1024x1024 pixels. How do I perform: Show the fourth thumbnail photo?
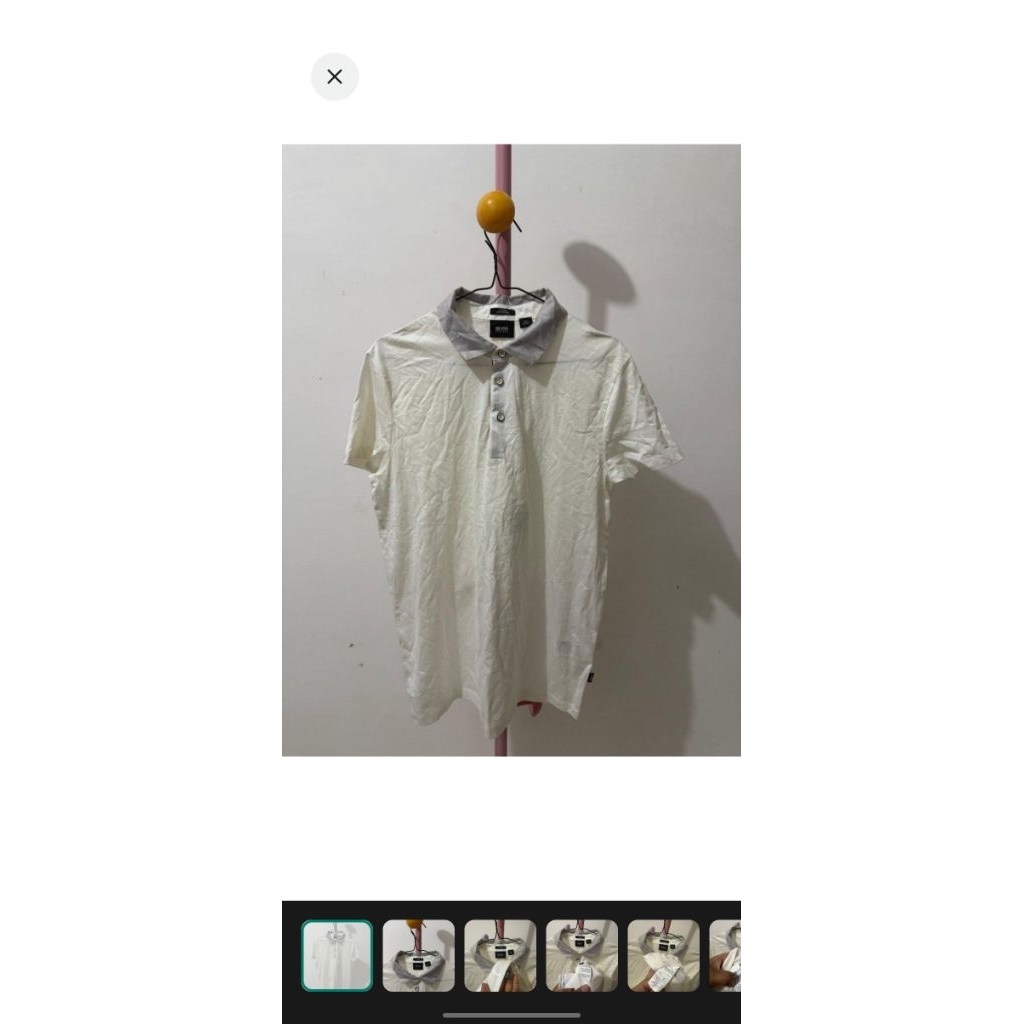[x=582, y=956]
